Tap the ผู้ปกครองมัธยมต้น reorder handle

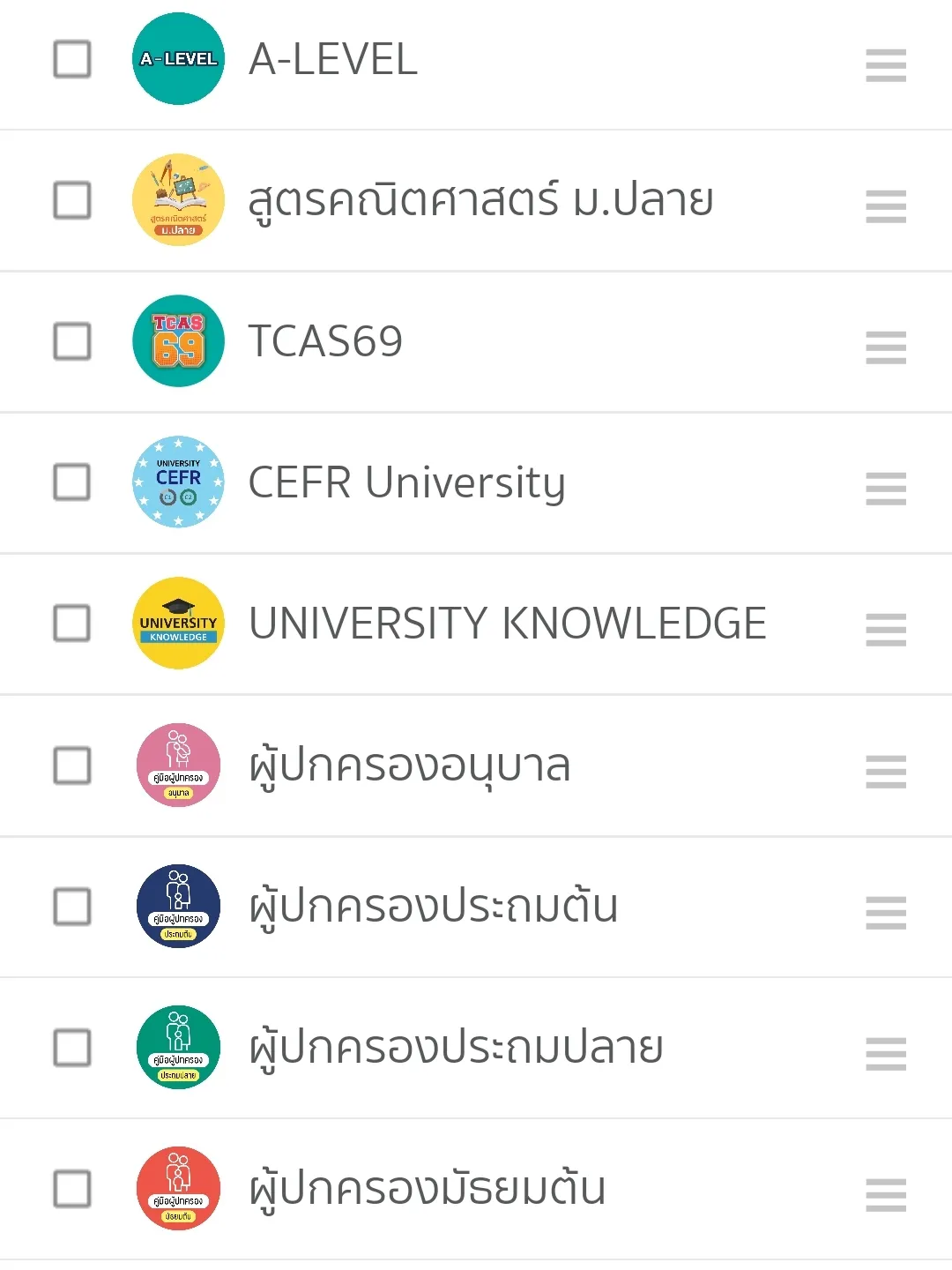point(886,1195)
